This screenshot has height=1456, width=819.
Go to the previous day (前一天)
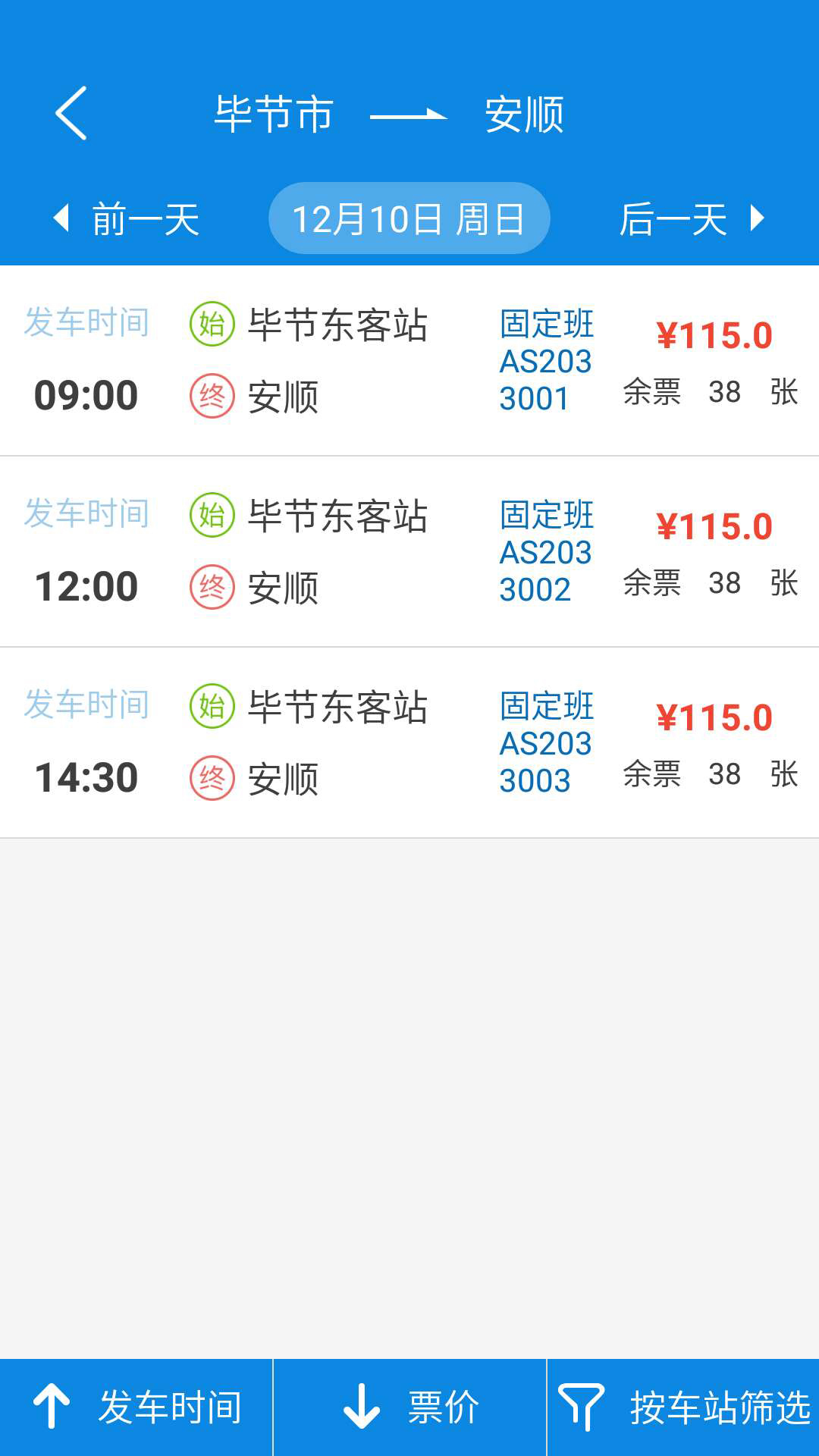126,219
